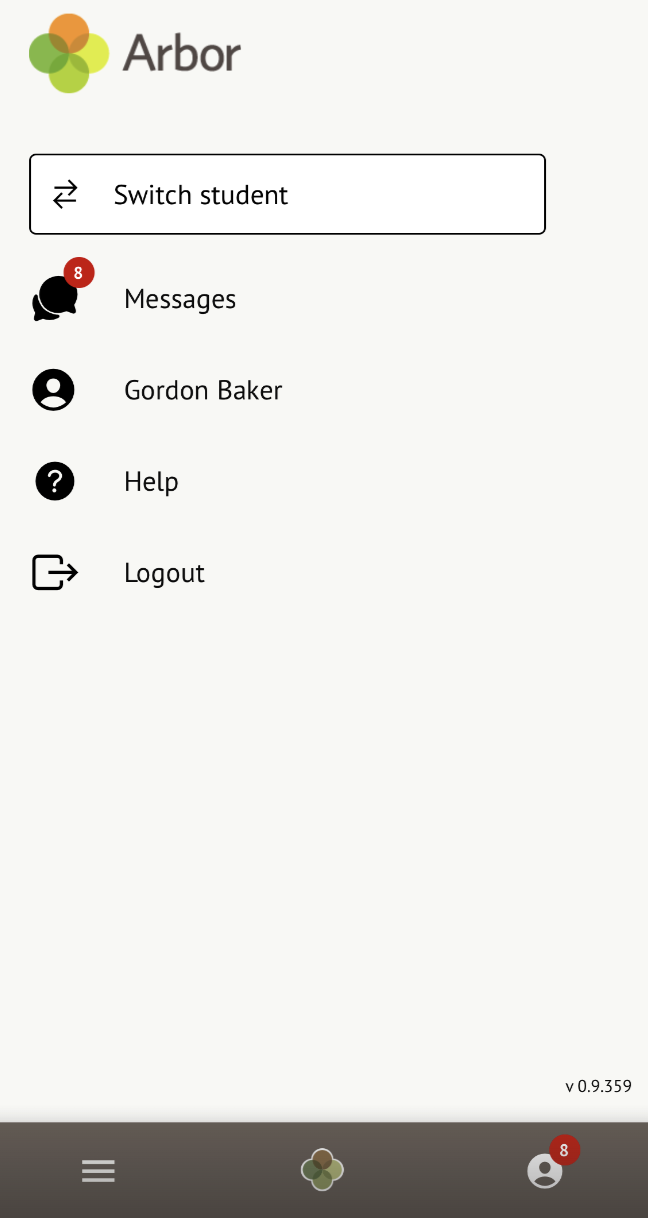
Task: Open Gordon Baker's profile
Action: [x=202, y=390]
